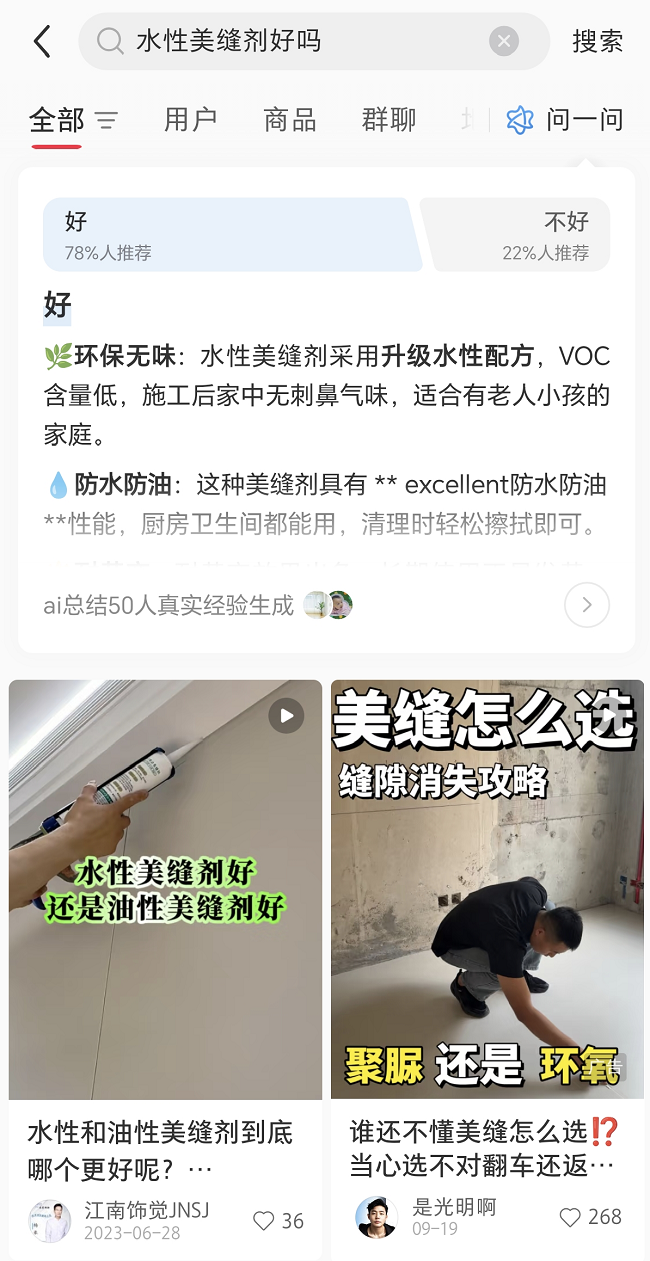Open the filter icon beside 全部
The image size is (650, 1261).
click(x=106, y=121)
